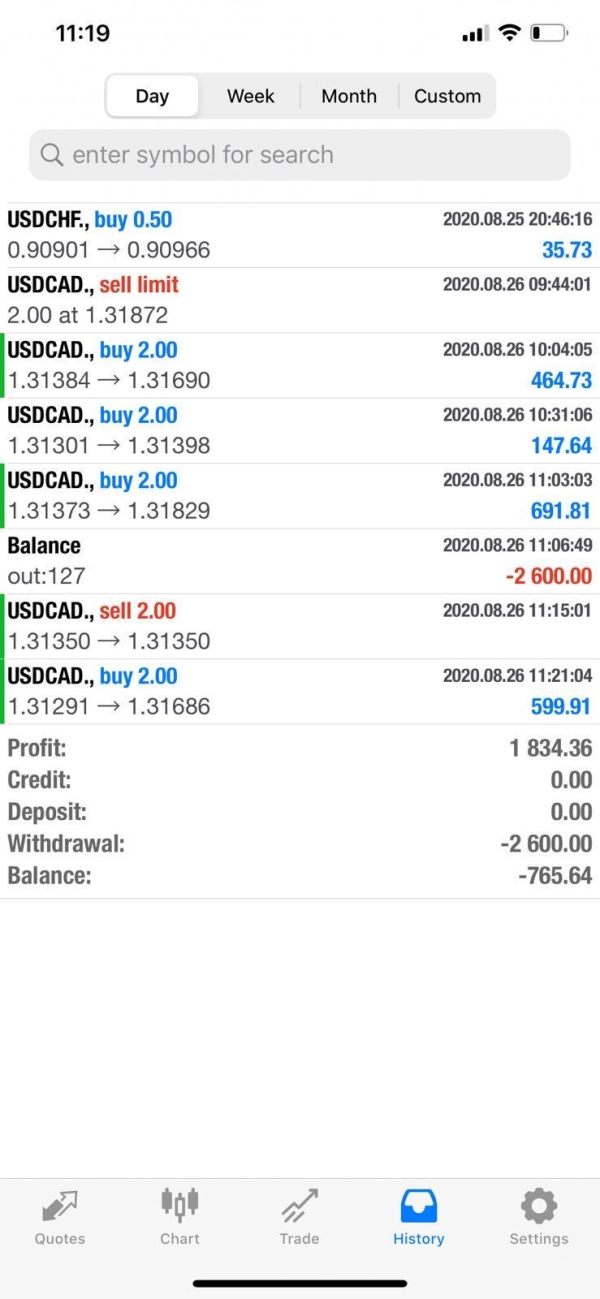View the USDCAD trade with 599.91 profit
600x1299 pixels.
point(300,691)
